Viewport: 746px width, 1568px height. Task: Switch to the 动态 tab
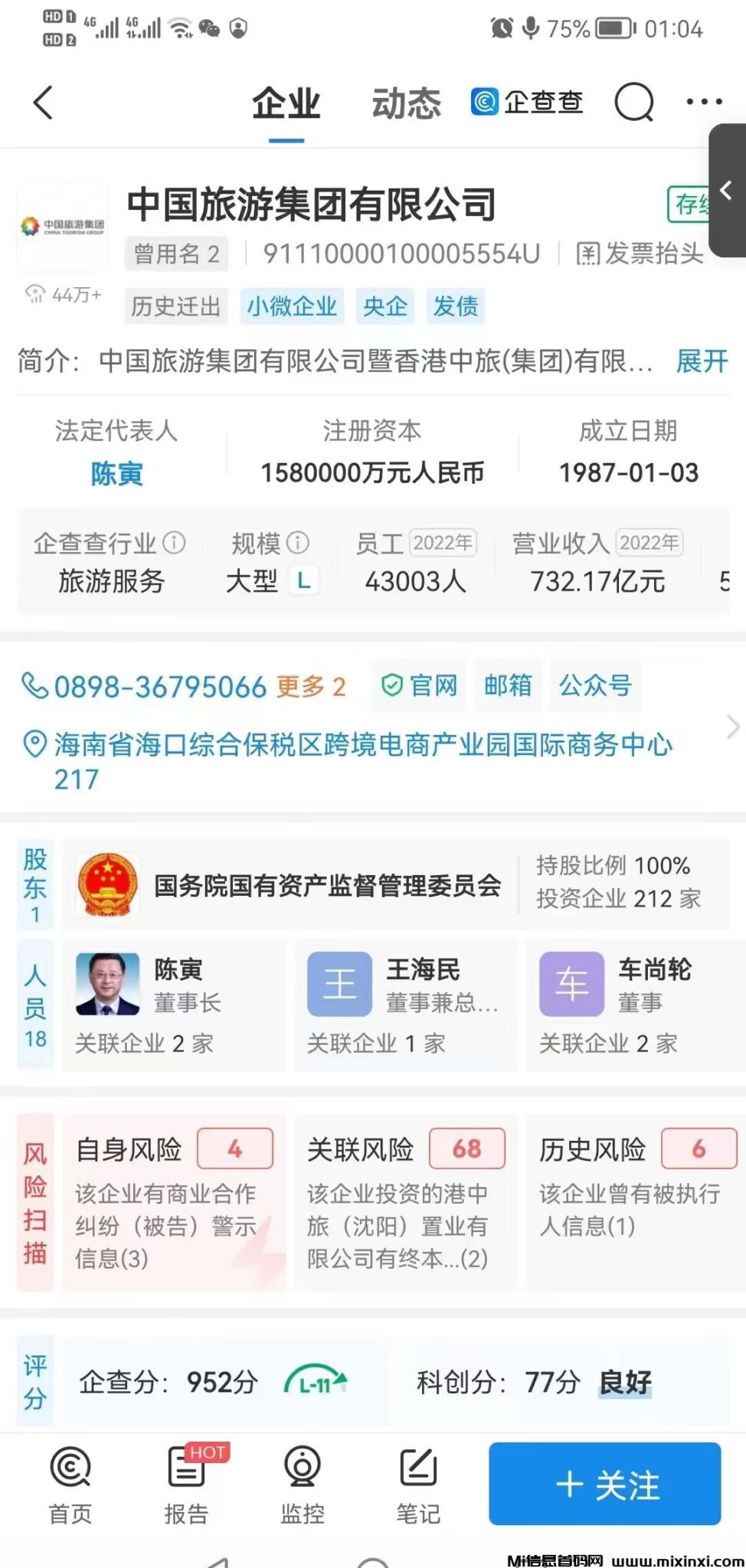coord(406,103)
